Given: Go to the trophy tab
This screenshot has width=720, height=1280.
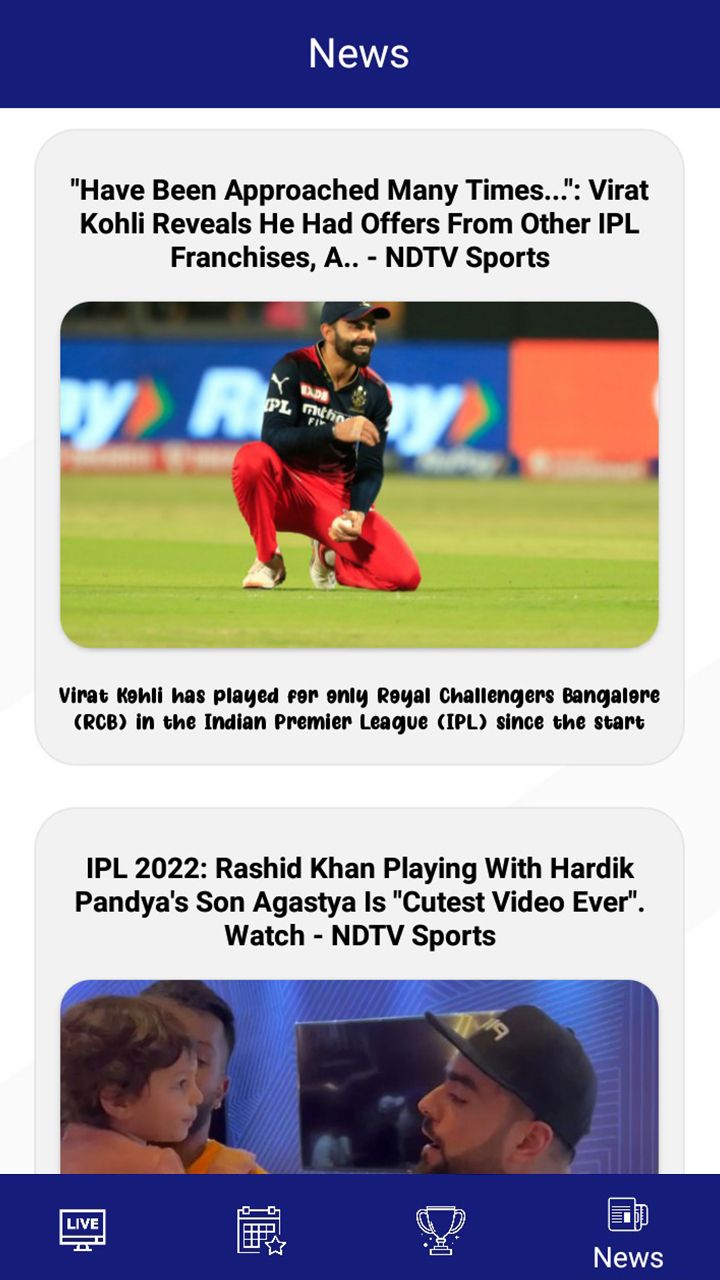Looking at the screenshot, I should (x=441, y=1229).
